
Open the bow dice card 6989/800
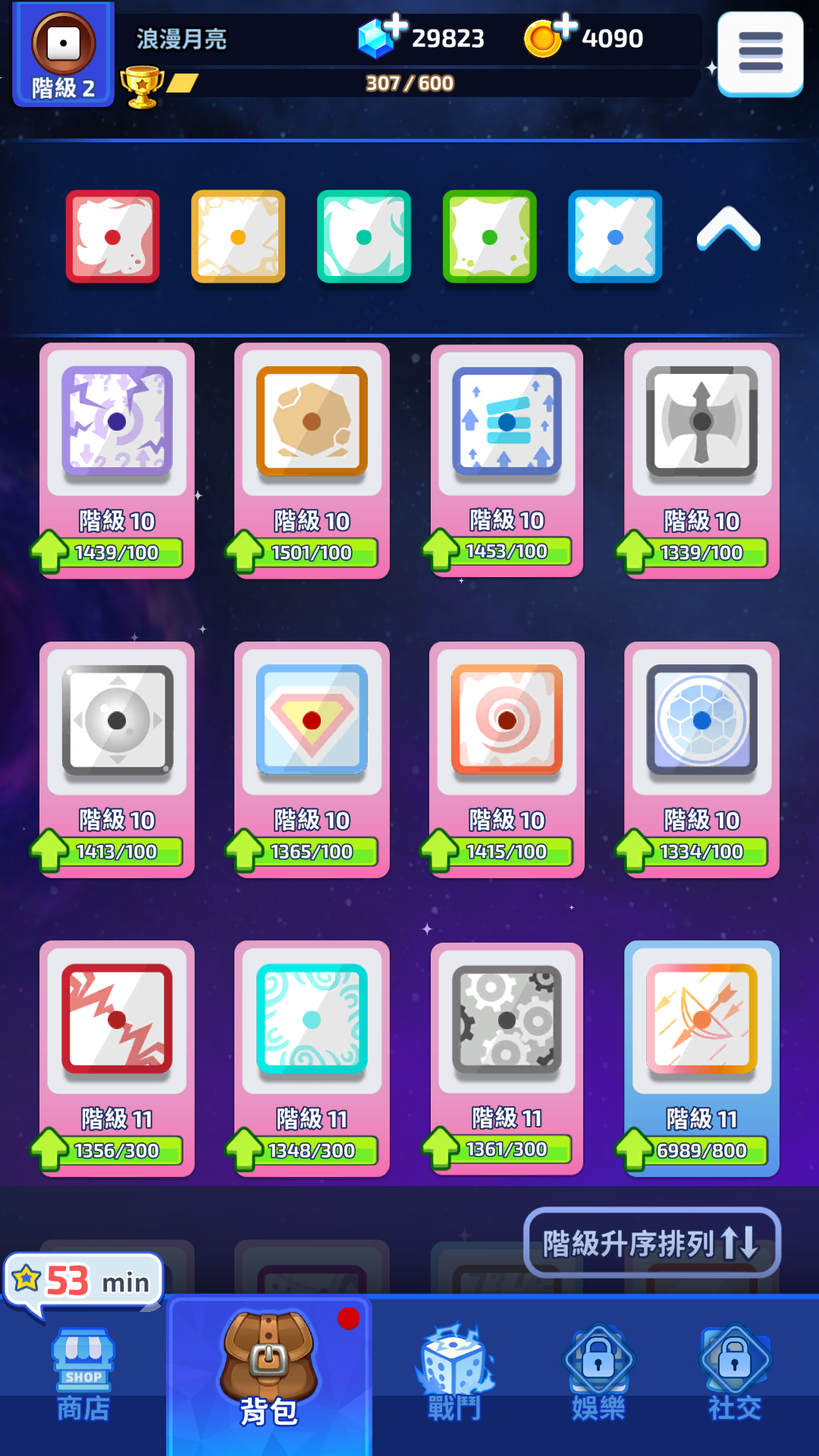point(701,1057)
